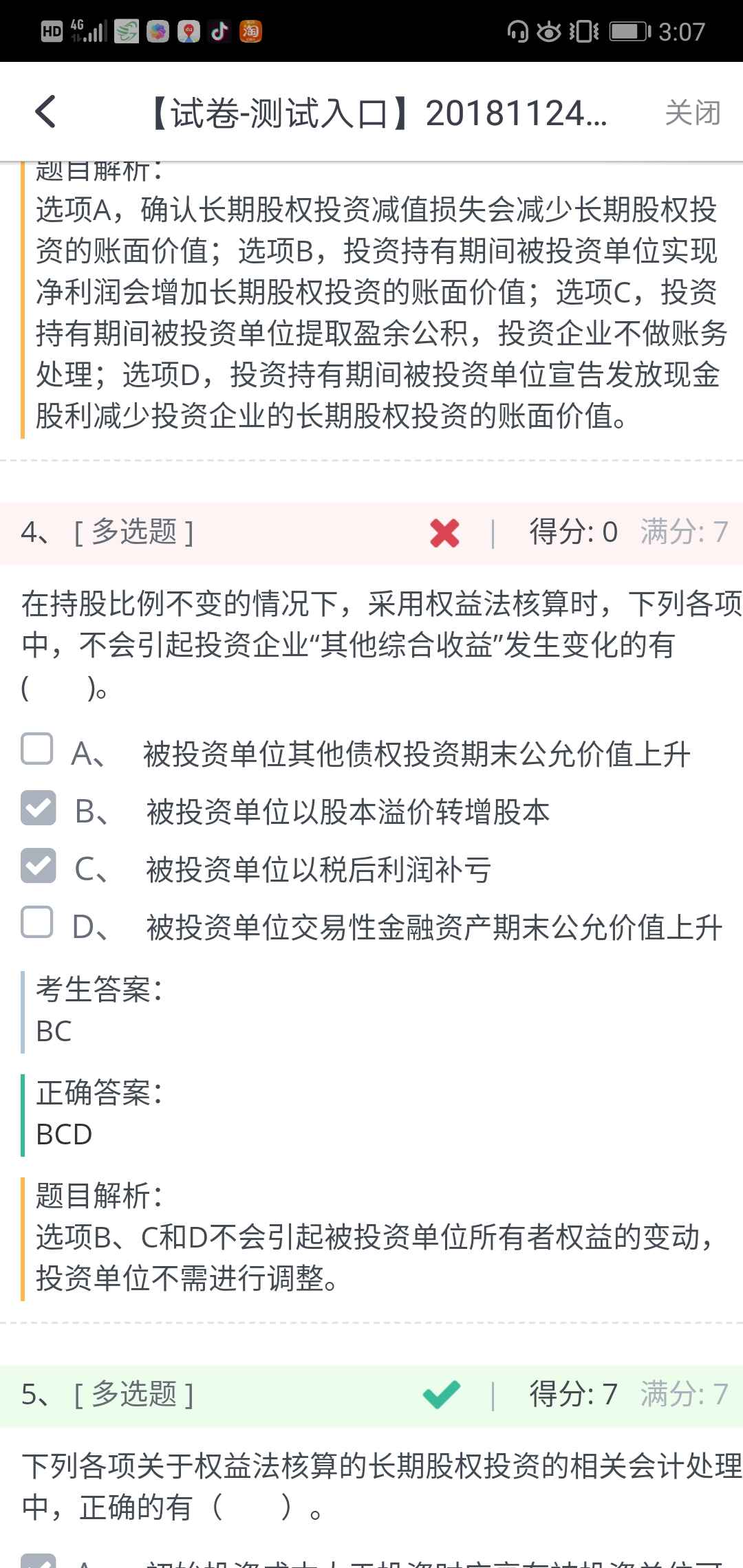743x1568 pixels.
Task: Tap the back arrow to exit the exam
Action: [x=46, y=111]
